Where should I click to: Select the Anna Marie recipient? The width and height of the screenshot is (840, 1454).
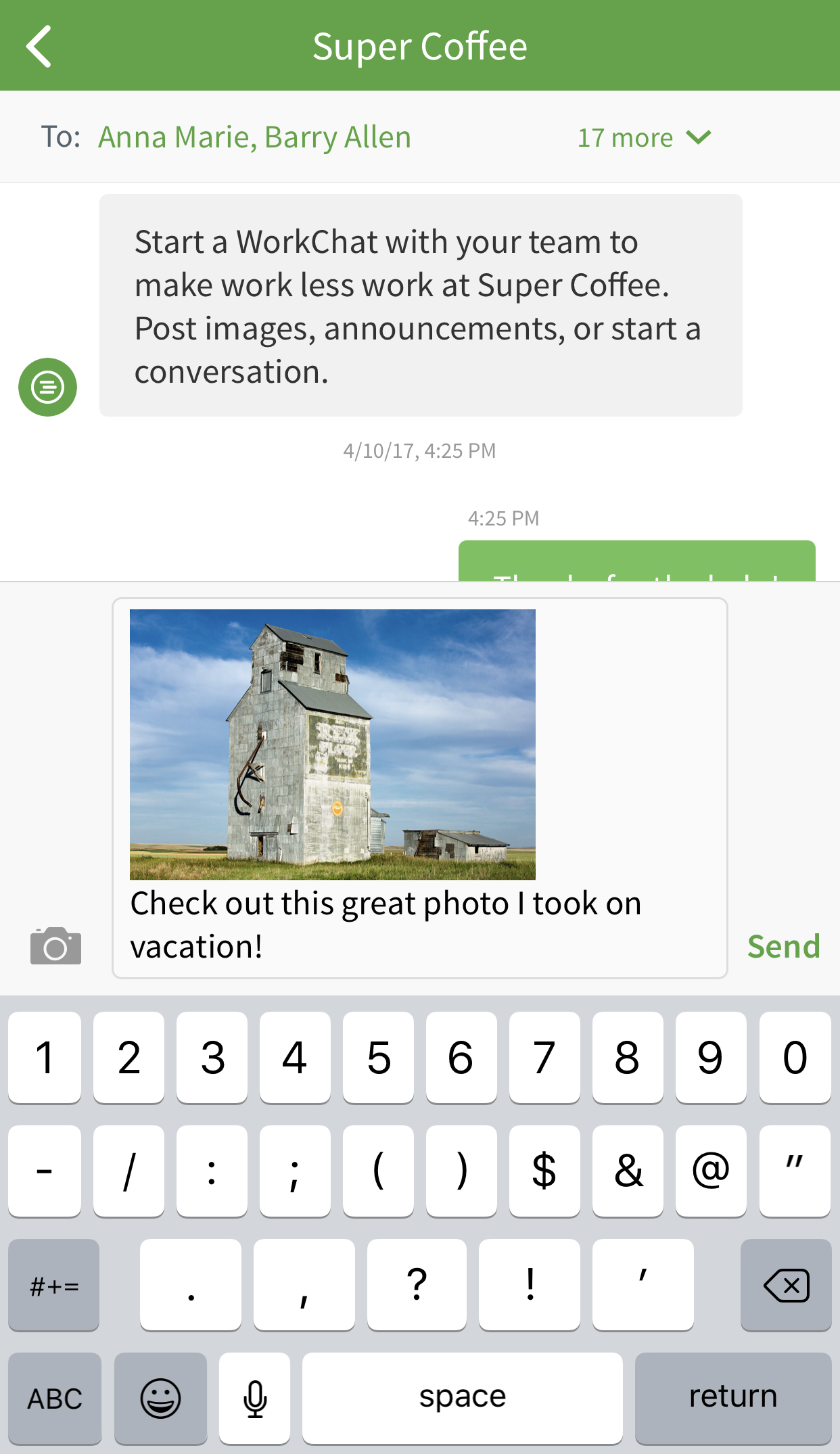click(170, 137)
